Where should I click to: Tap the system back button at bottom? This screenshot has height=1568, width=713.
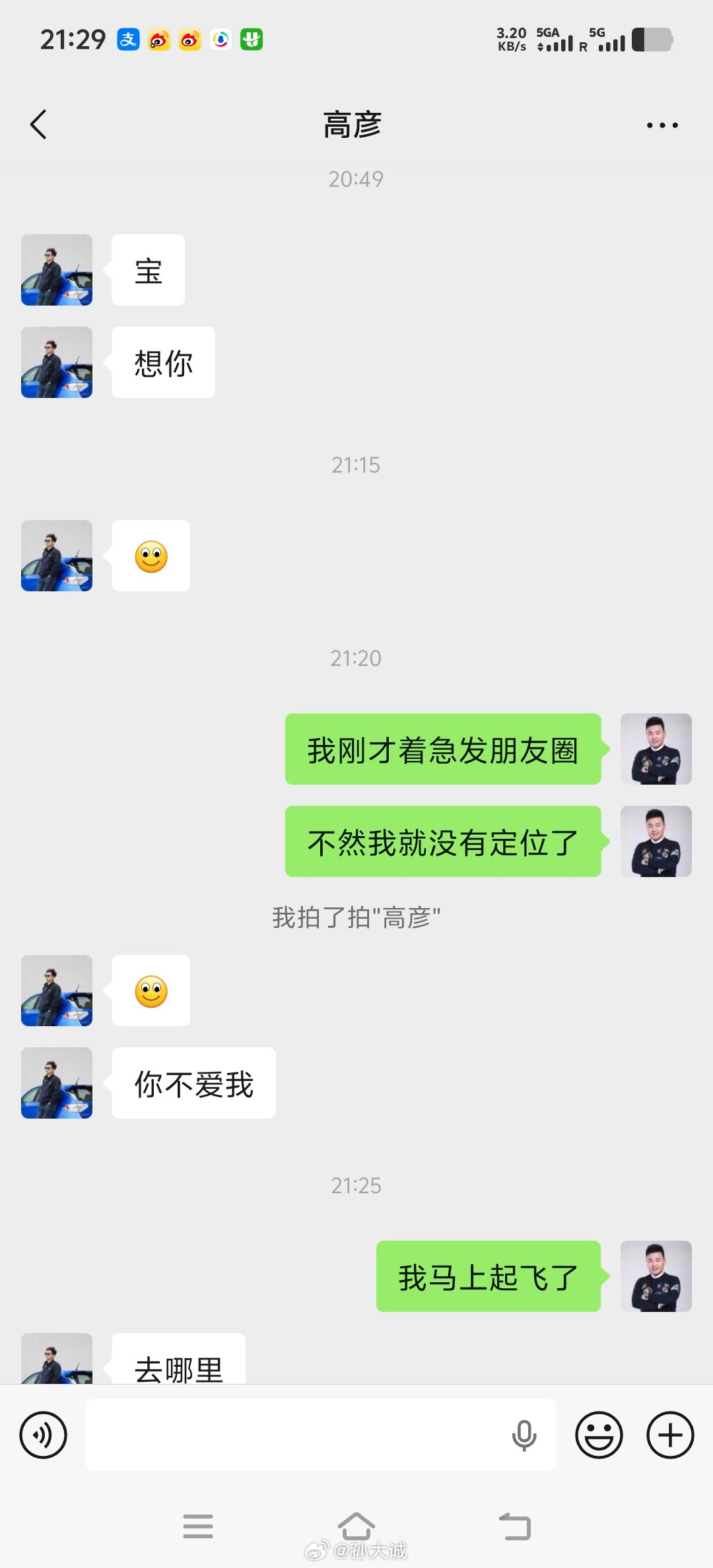tap(516, 1526)
